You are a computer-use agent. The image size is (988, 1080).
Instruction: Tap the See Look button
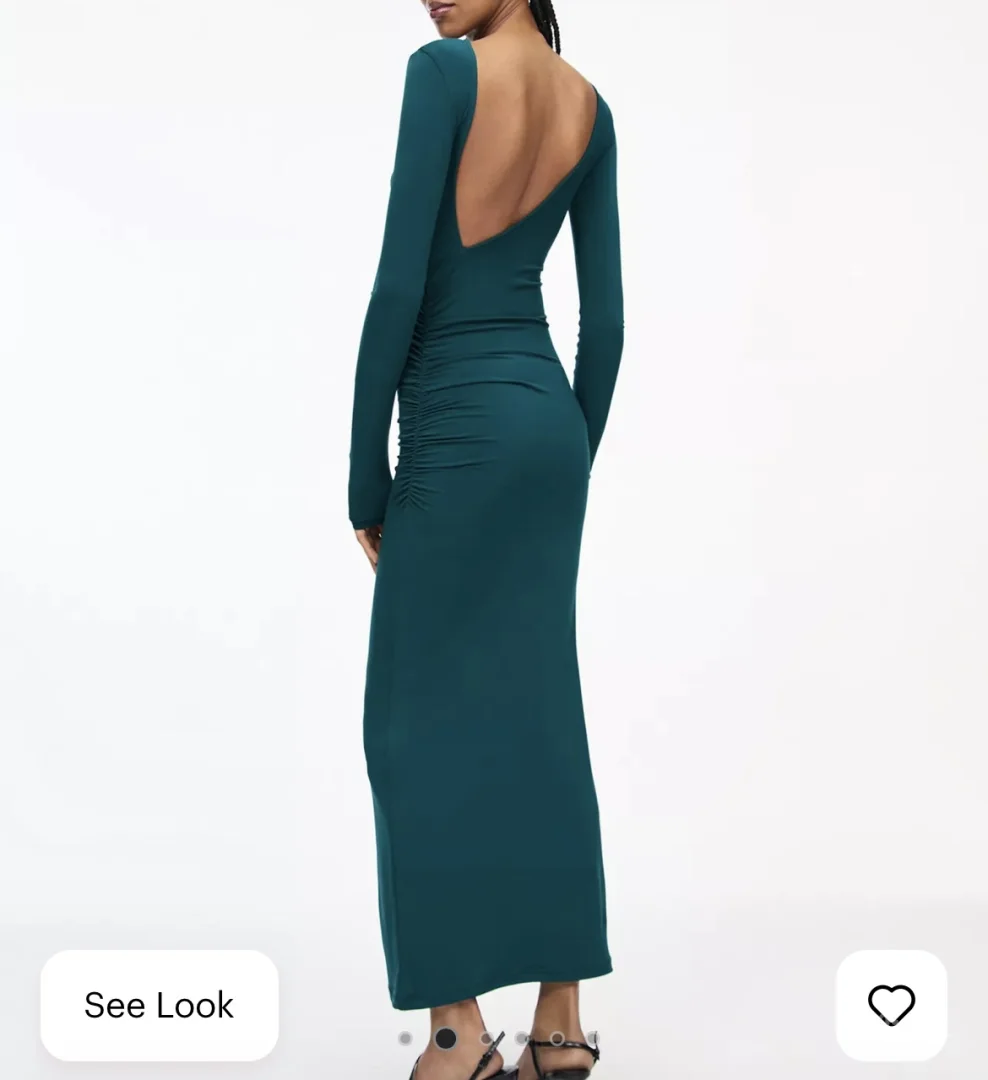coord(159,1005)
